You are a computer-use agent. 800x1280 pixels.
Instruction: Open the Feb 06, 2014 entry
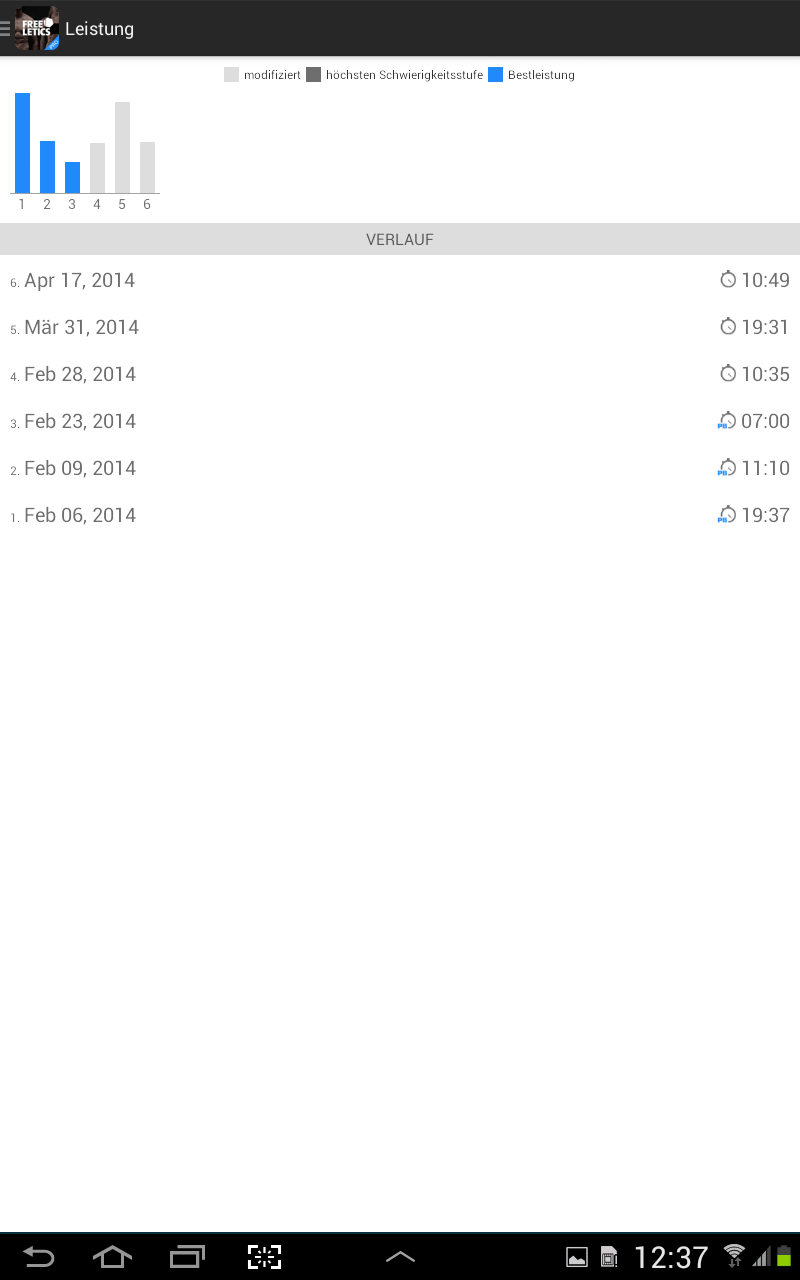click(x=400, y=515)
